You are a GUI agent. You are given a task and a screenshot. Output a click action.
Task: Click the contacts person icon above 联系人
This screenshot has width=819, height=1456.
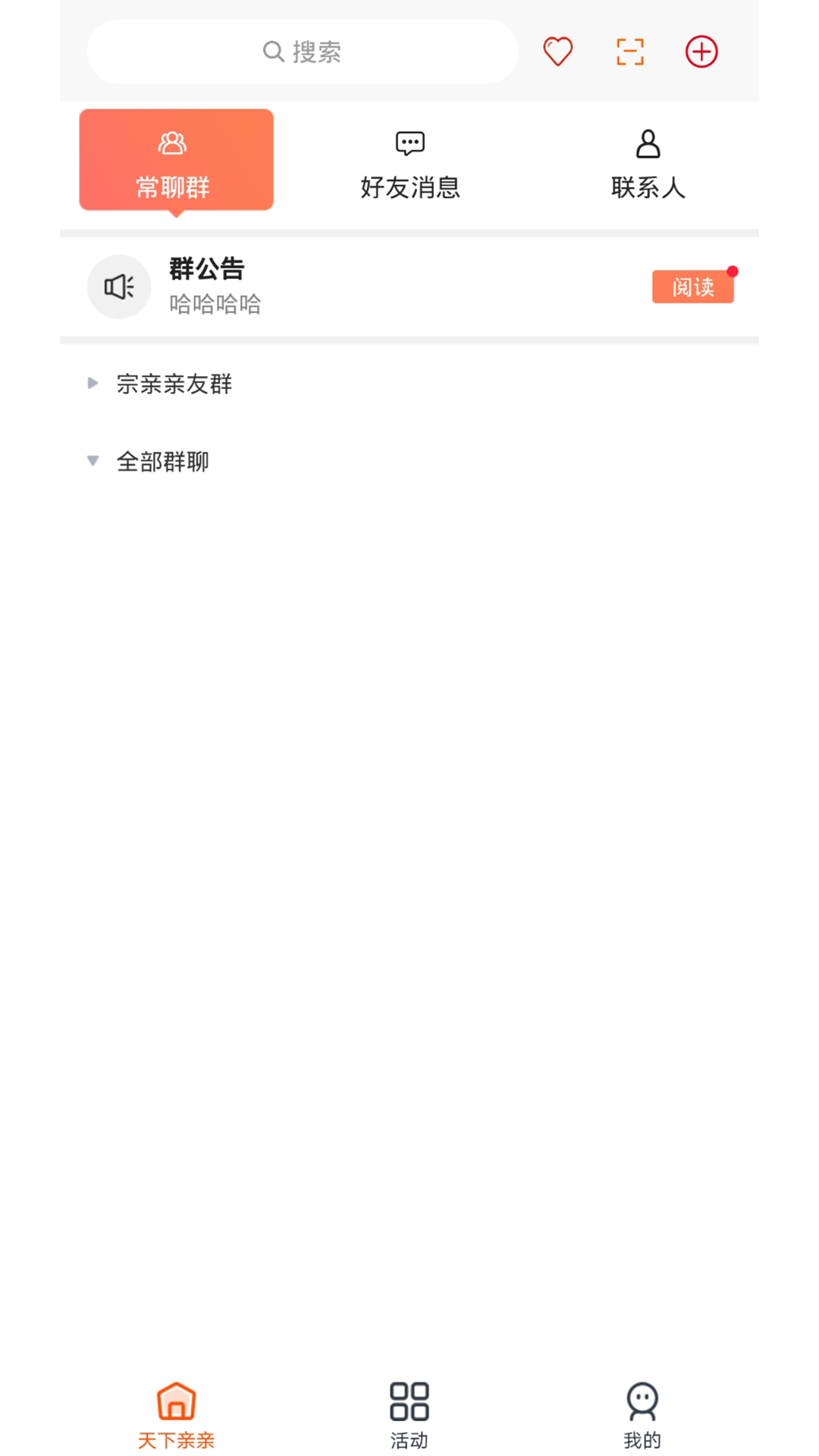tap(647, 143)
